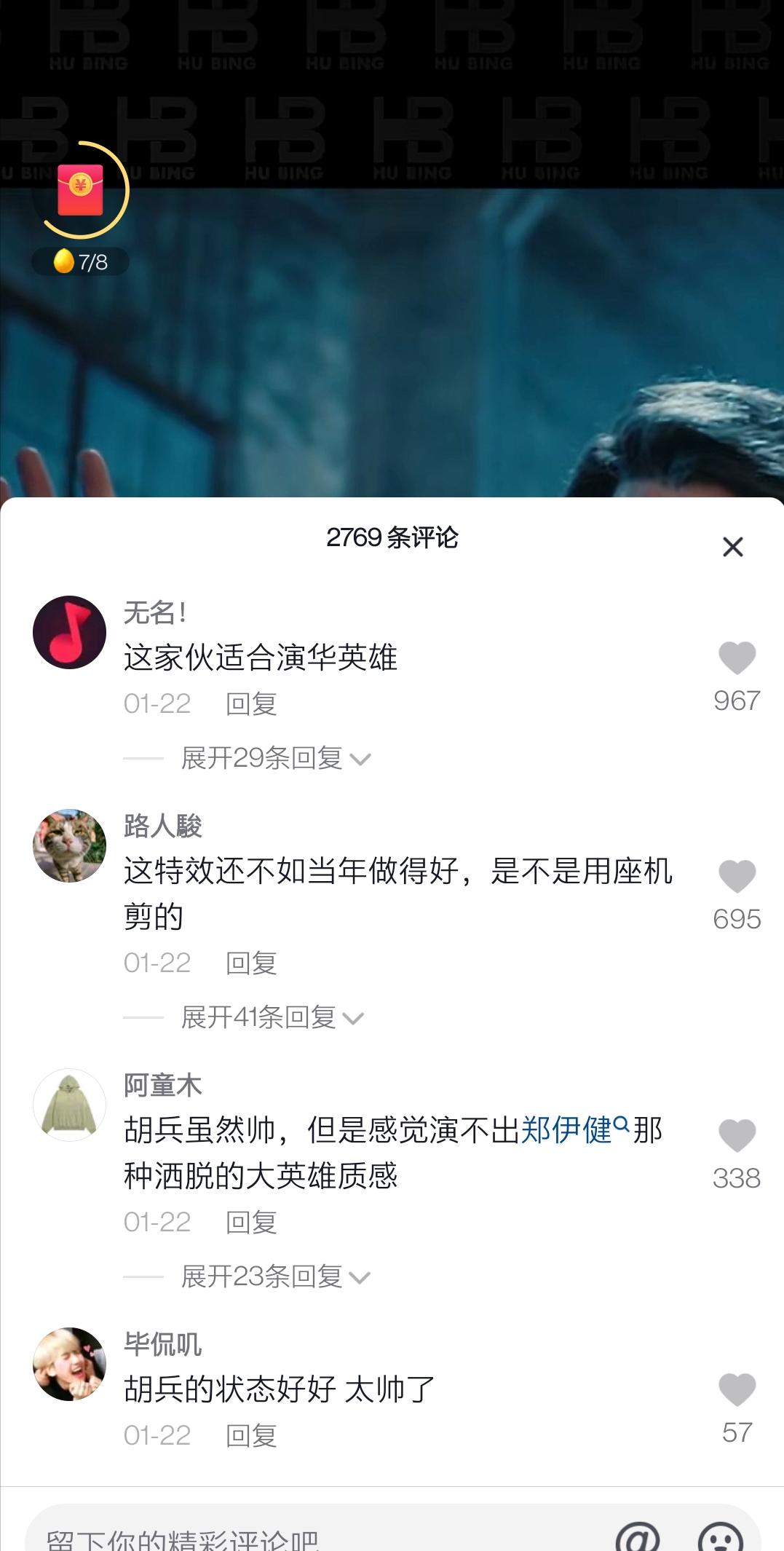Viewport: 784px width, 1551px height.
Task: Open 阿童木's hoodie avatar
Action: 69,1104
